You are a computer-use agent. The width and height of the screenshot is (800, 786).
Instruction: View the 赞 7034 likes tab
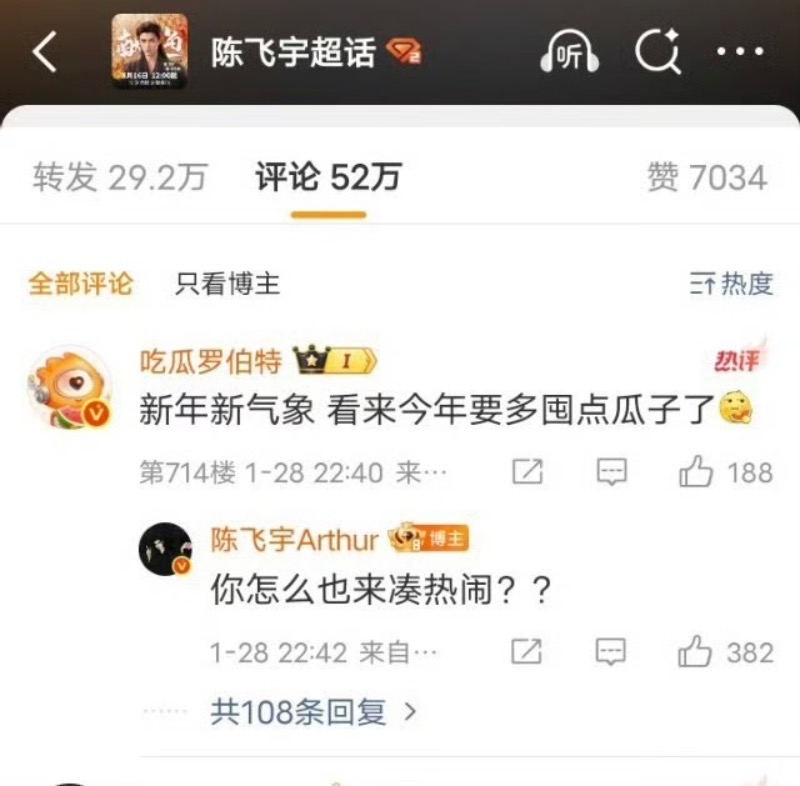[707, 178]
